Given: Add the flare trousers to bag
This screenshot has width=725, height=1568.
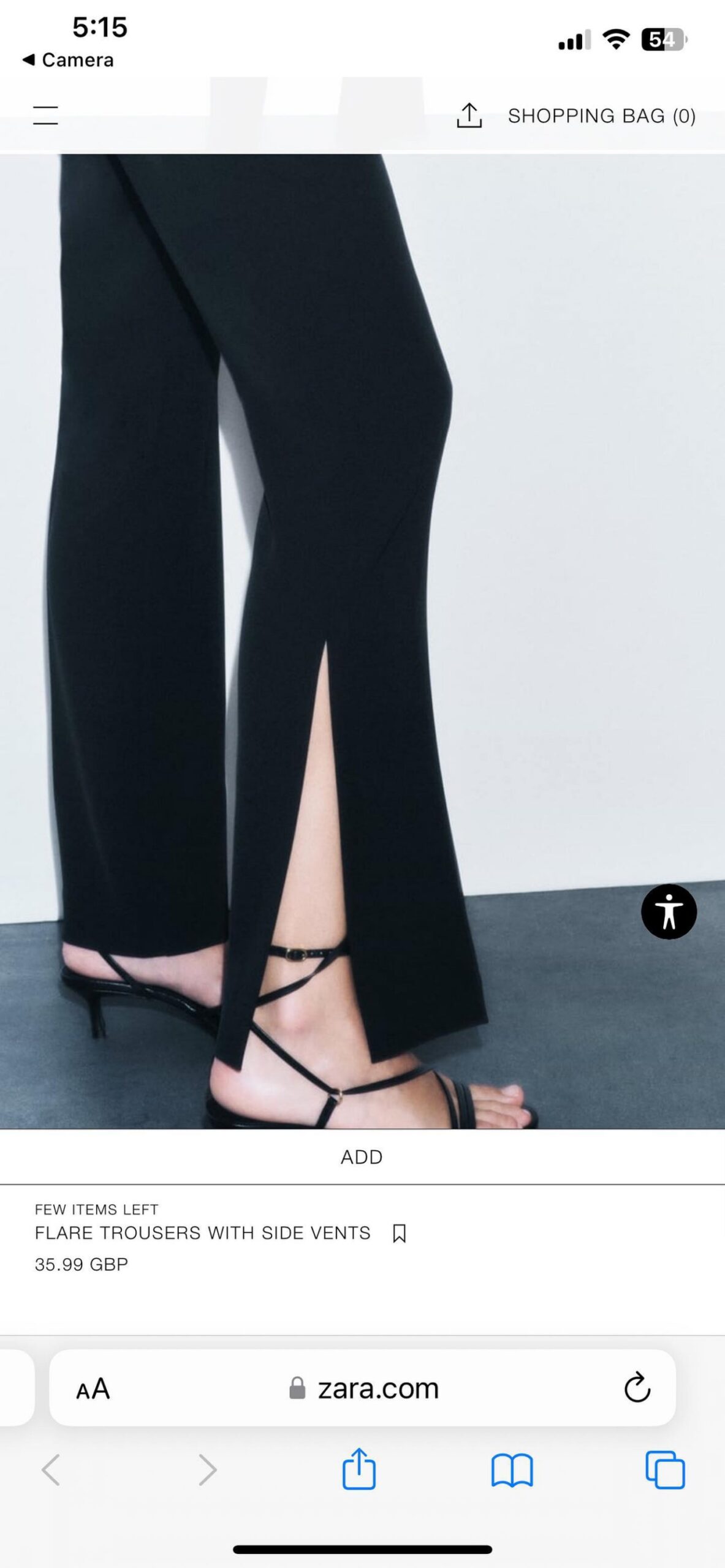Looking at the screenshot, I should [x=362, y=1157].
